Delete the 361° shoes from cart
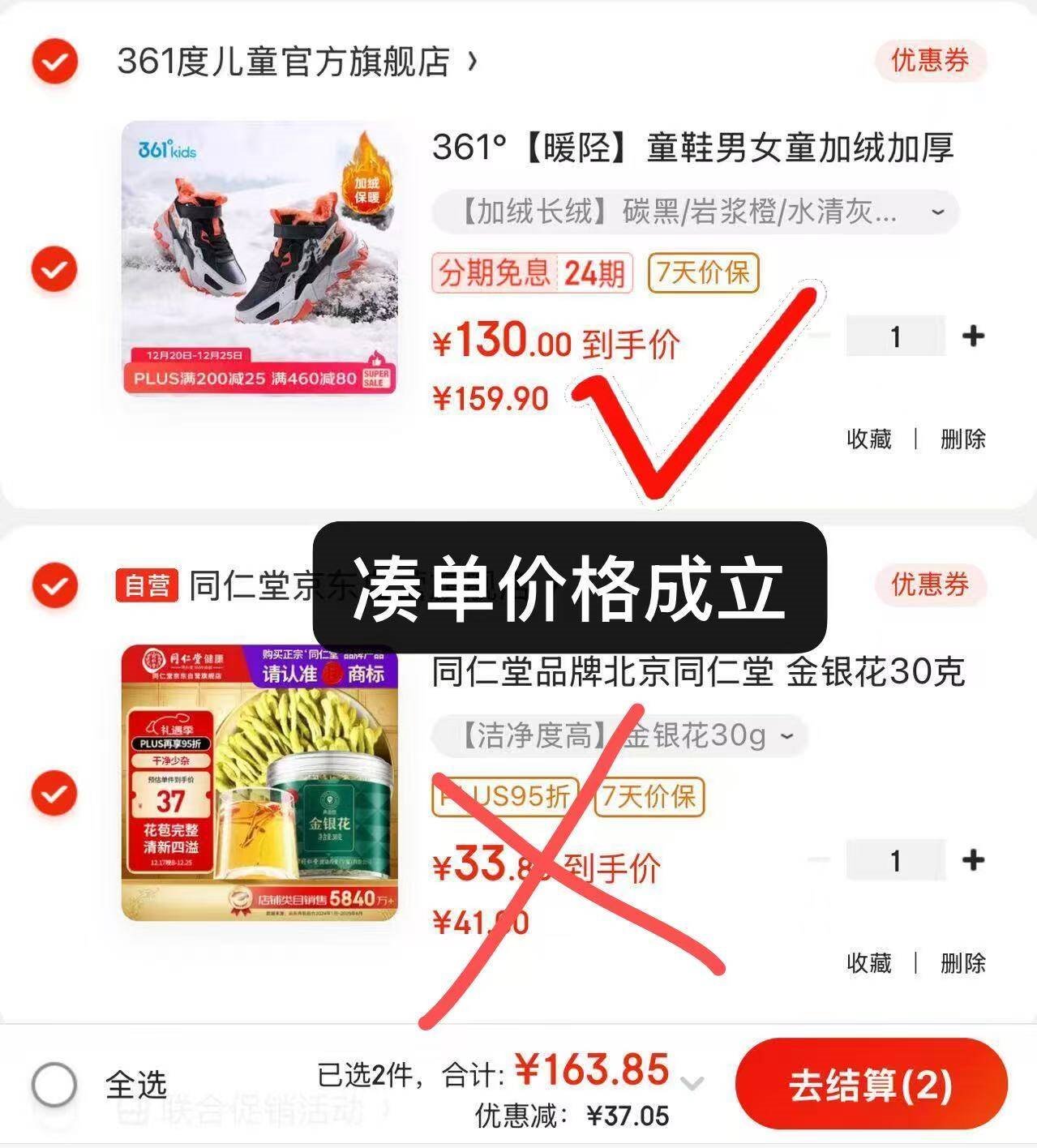Image resolution: width=1037 pixels, height=1148 pixels. pos(962,439)
